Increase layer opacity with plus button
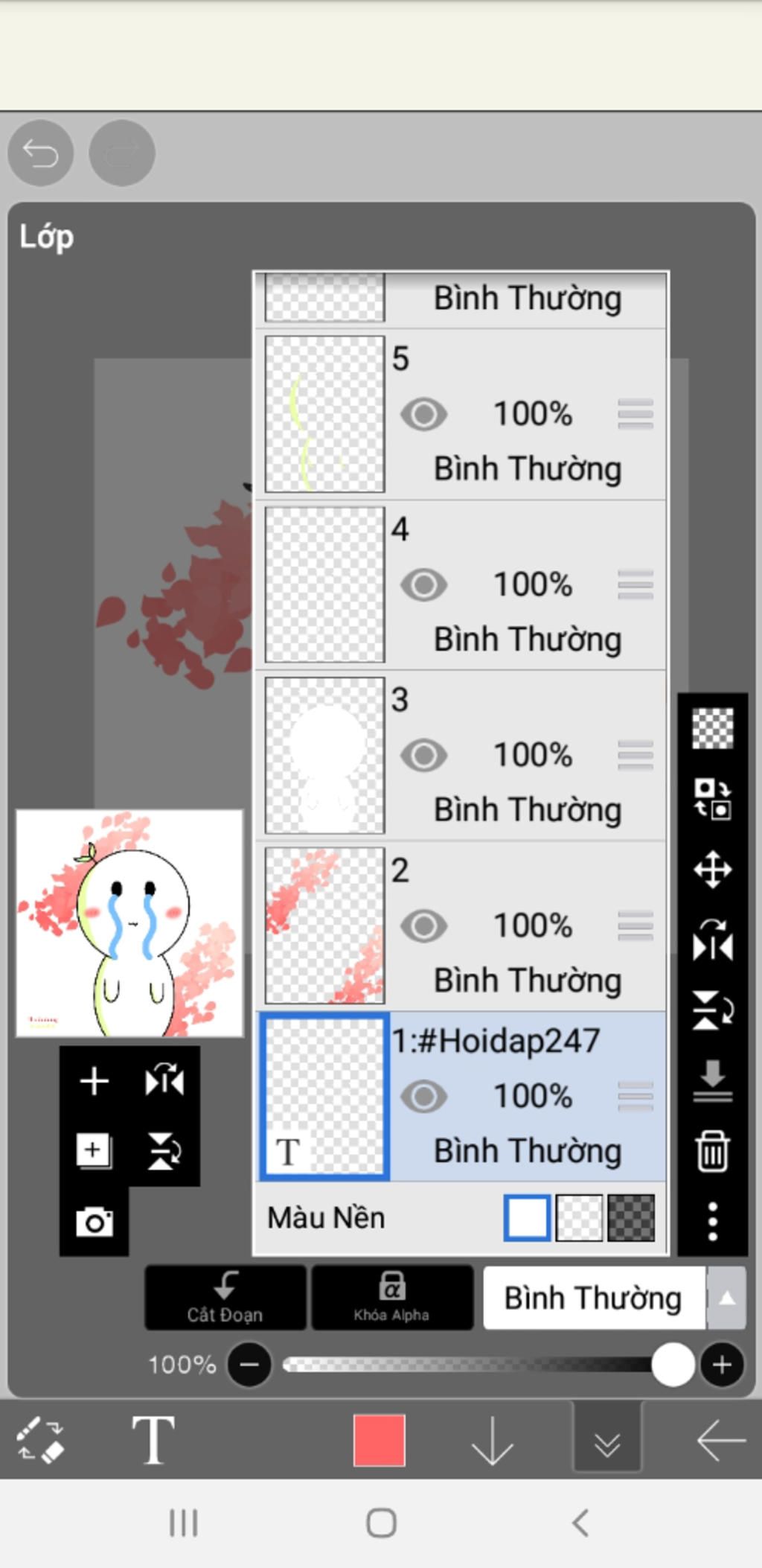The height and width of the screenshot is (1568, 762). click(721, 1365)
